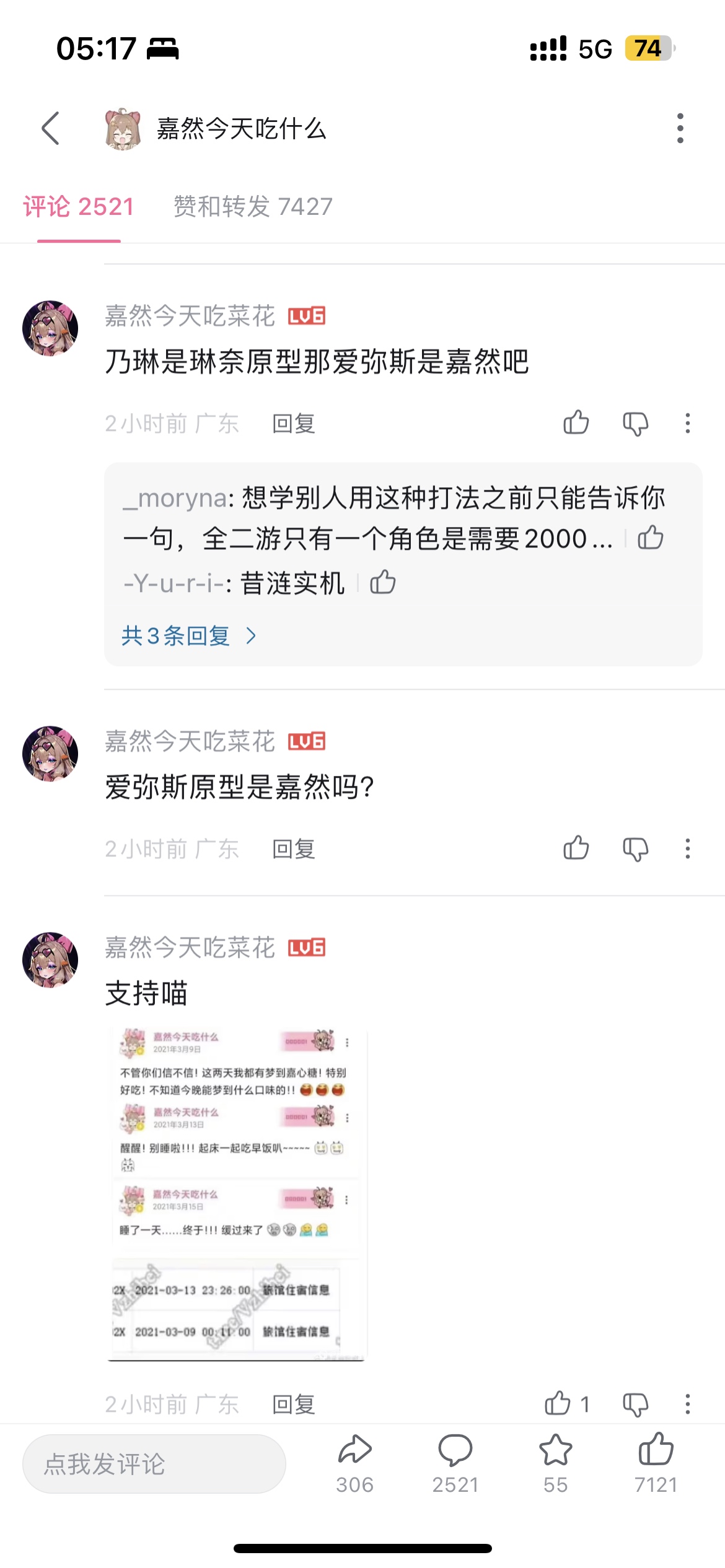Reply to comment 乃琳是琳奈原型那爱弥斯是嘉然吧
725x1568 pixels.
[x=294, y=424]
